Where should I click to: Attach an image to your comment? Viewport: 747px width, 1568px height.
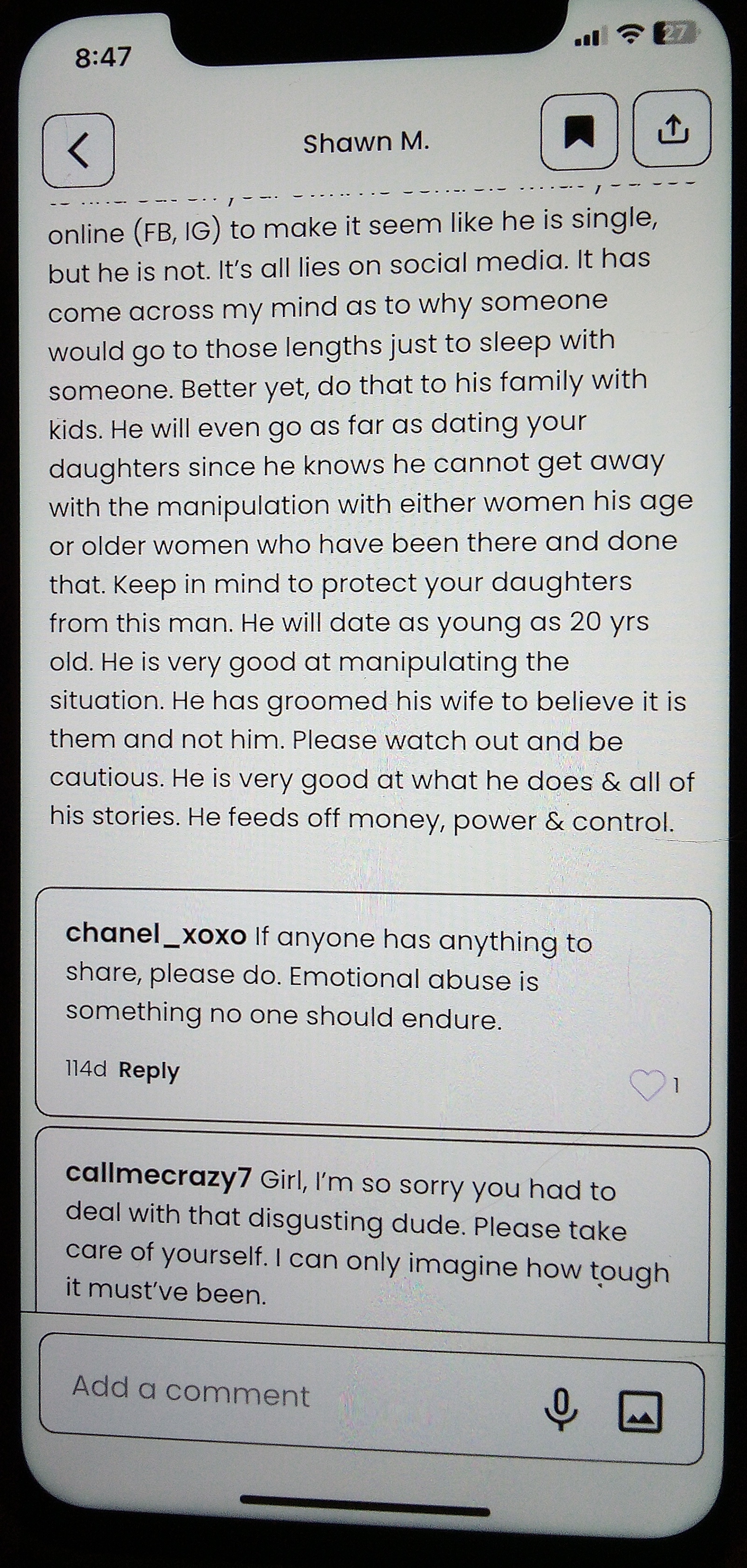641,1411
